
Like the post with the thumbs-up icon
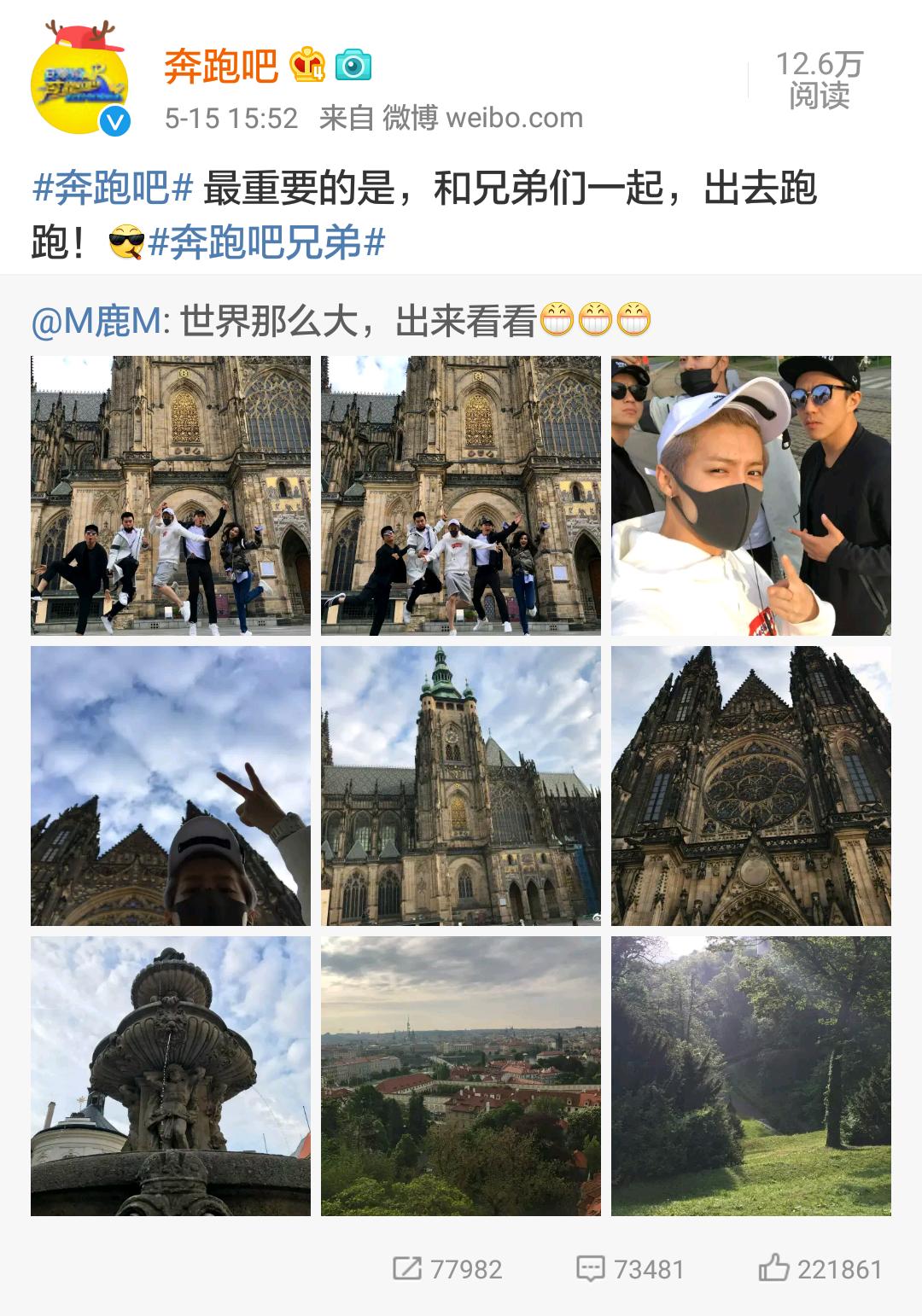[773, 1270]
